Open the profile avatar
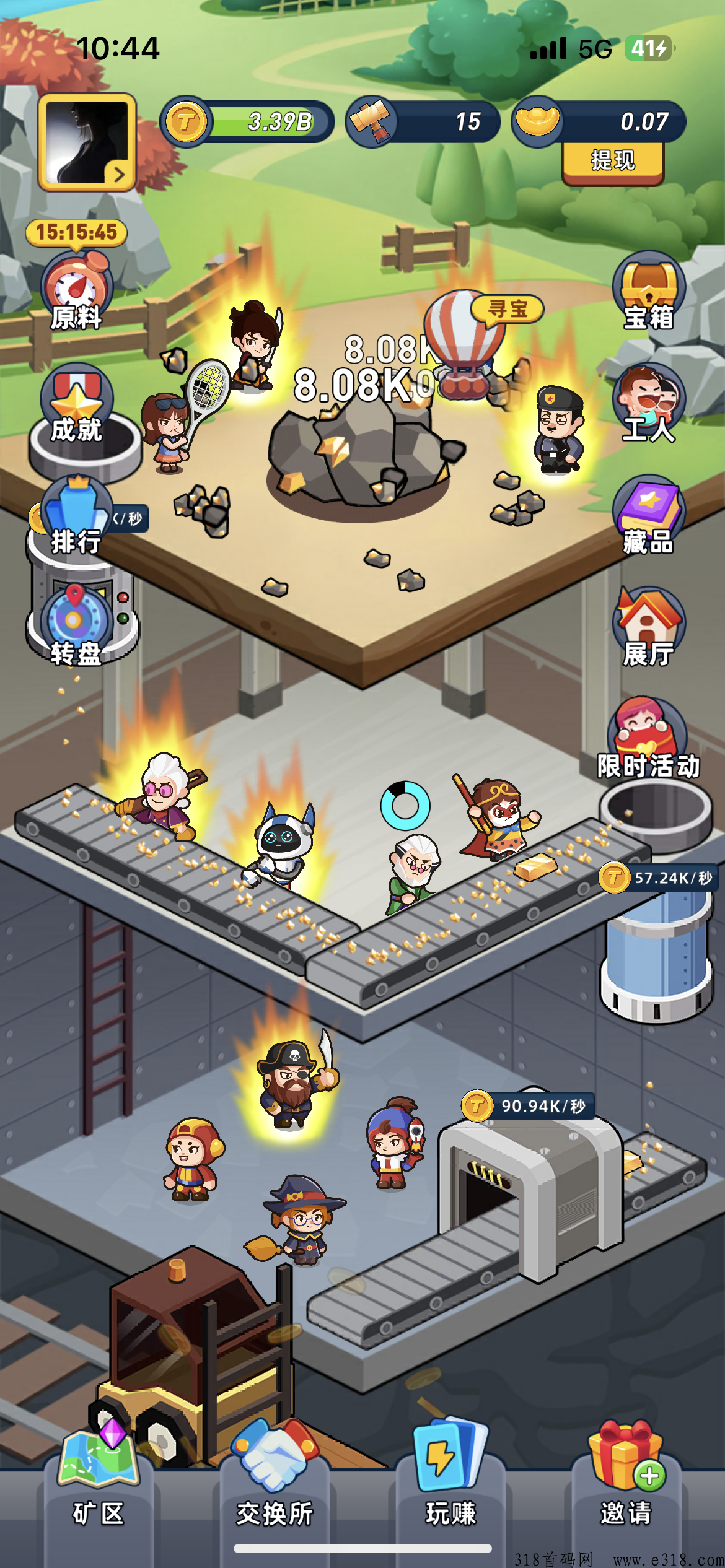 pos(87,142)
